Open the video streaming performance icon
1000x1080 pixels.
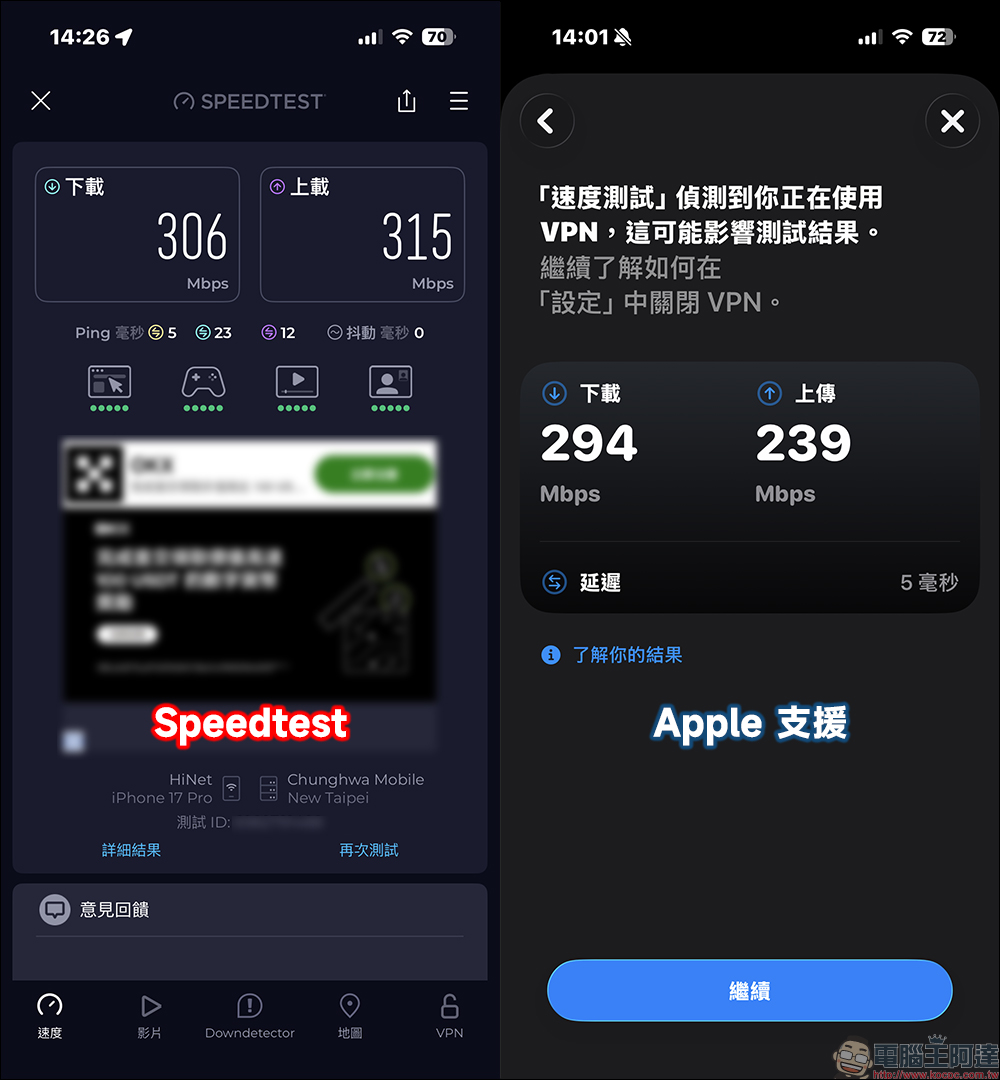point(296,382)
